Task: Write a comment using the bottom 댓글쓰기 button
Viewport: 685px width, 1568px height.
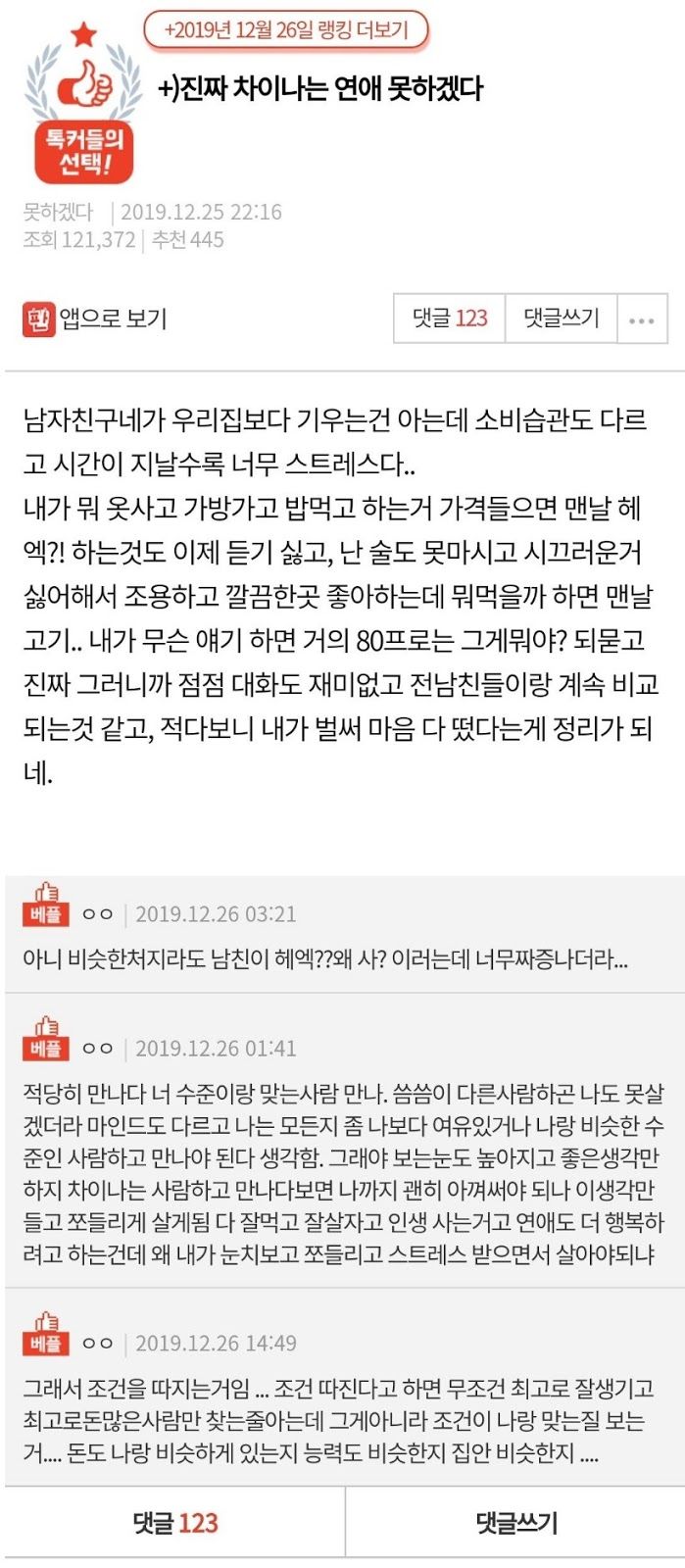Action: tap(515, 1522)
